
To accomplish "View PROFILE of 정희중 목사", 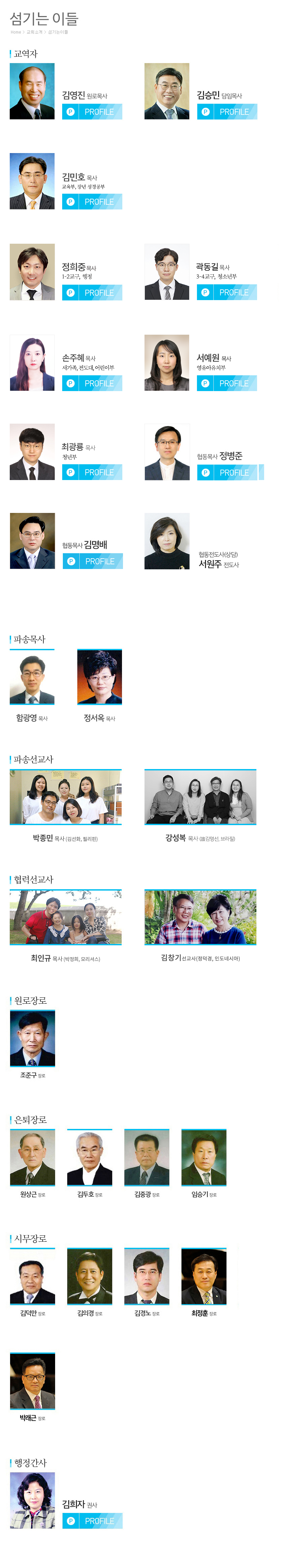I will (92, 293).
